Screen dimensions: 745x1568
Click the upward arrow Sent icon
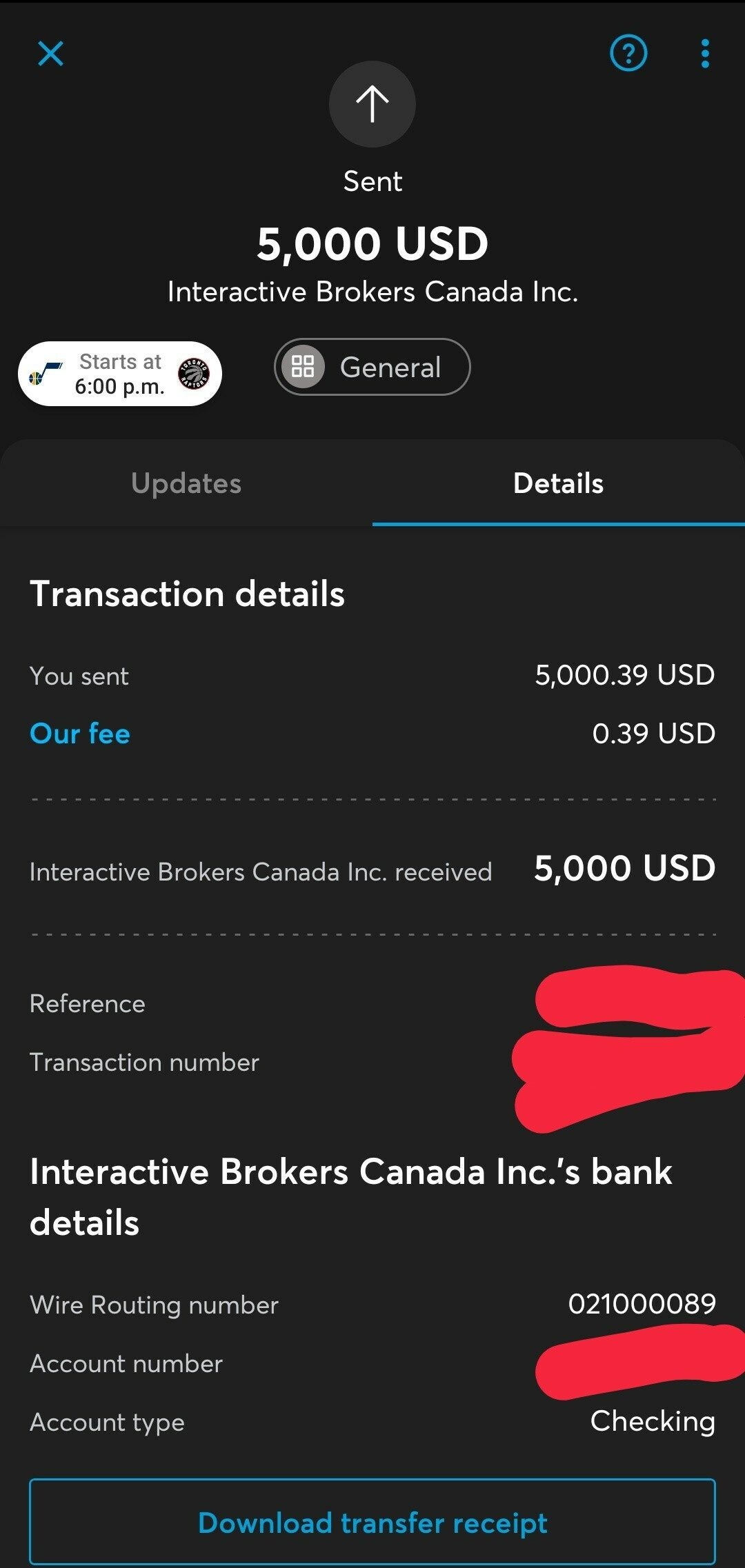click(x=372, y=104)
